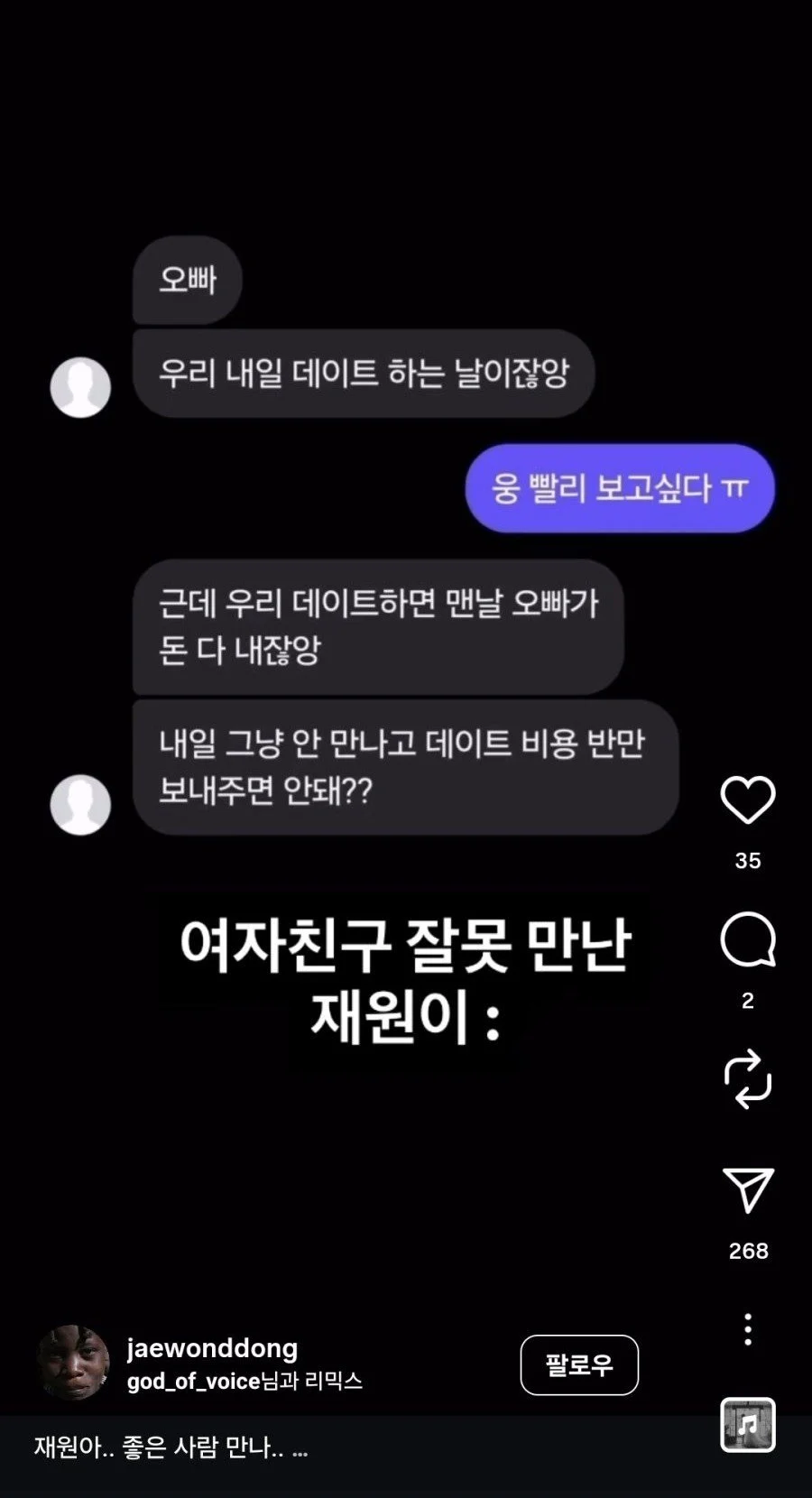Like this reel with the heart icon
This screenshot has width=812, height=1498.
pos(747,800)
